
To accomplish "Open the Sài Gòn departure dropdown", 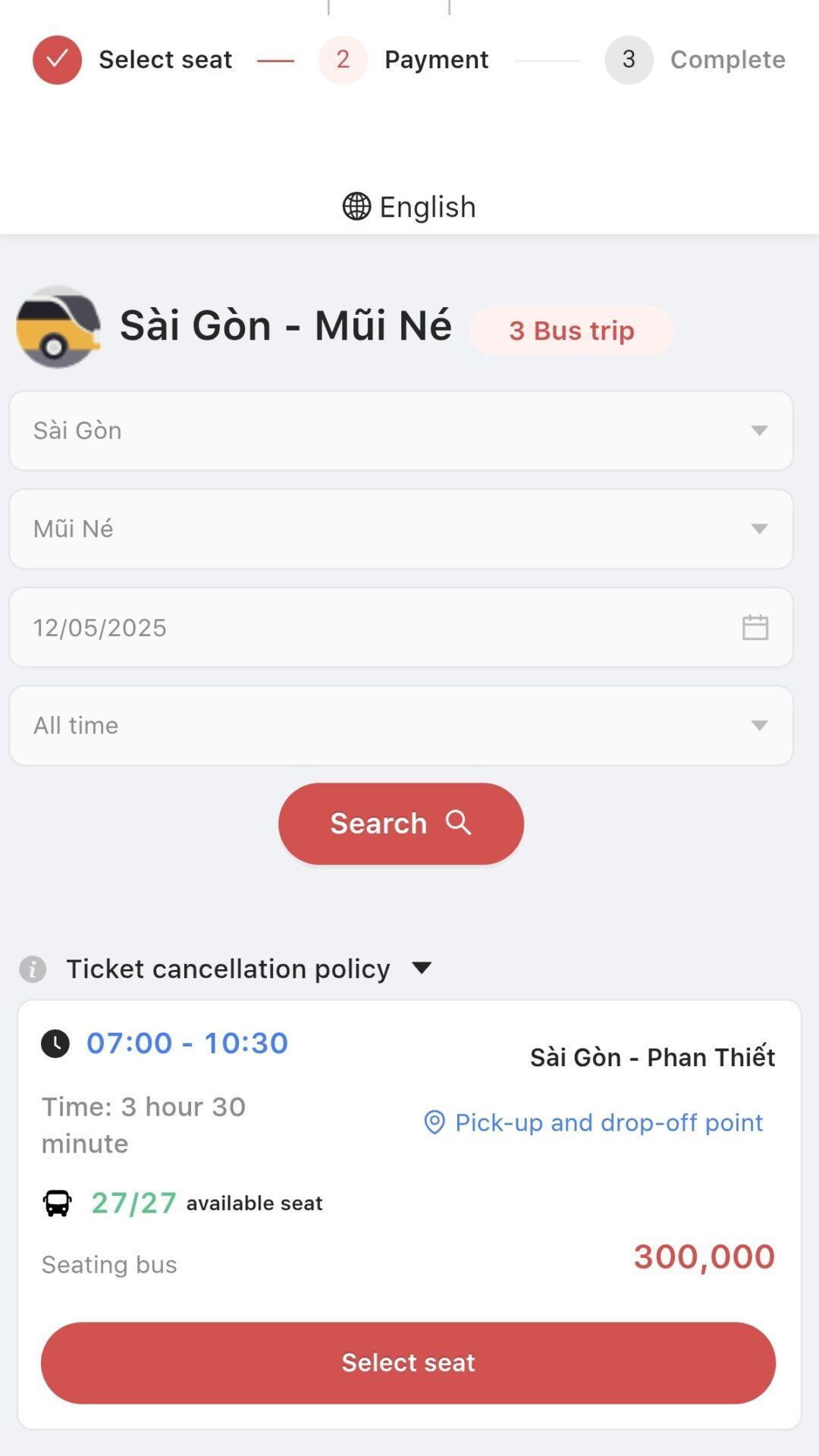I will pyautogui.click(x=401, y=431).
